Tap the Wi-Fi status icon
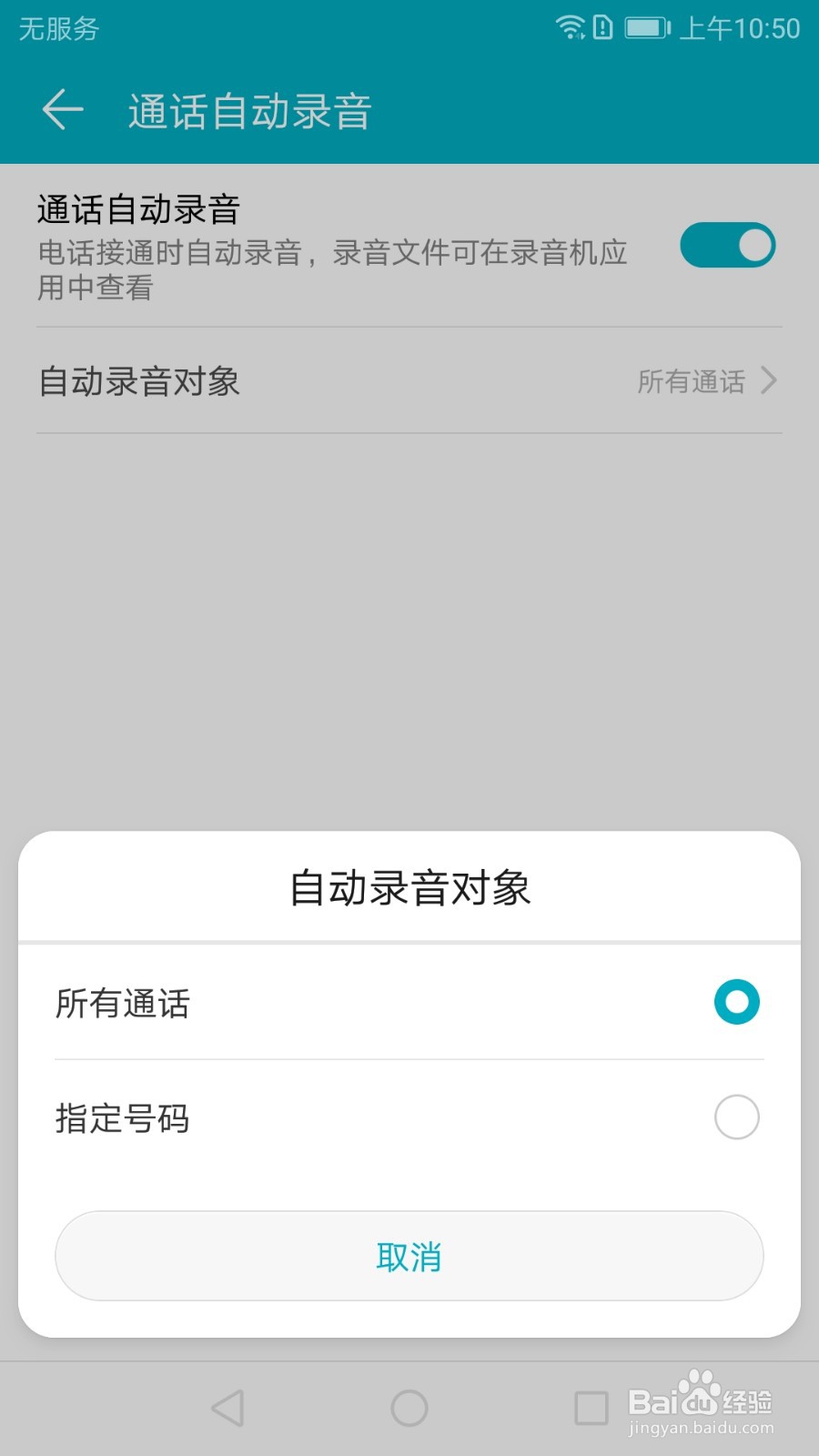819x1456 pixels. pos(571,28)
